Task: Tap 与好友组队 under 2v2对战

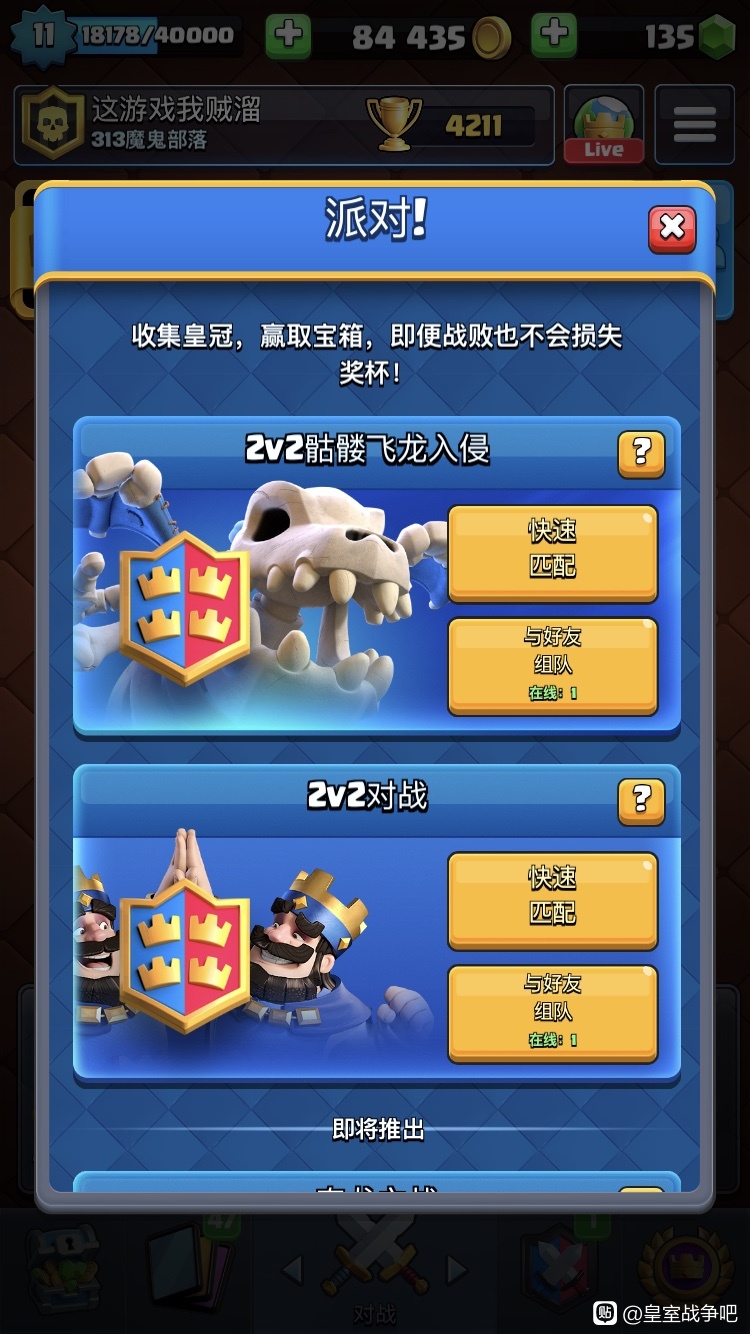Action: 552,1012
